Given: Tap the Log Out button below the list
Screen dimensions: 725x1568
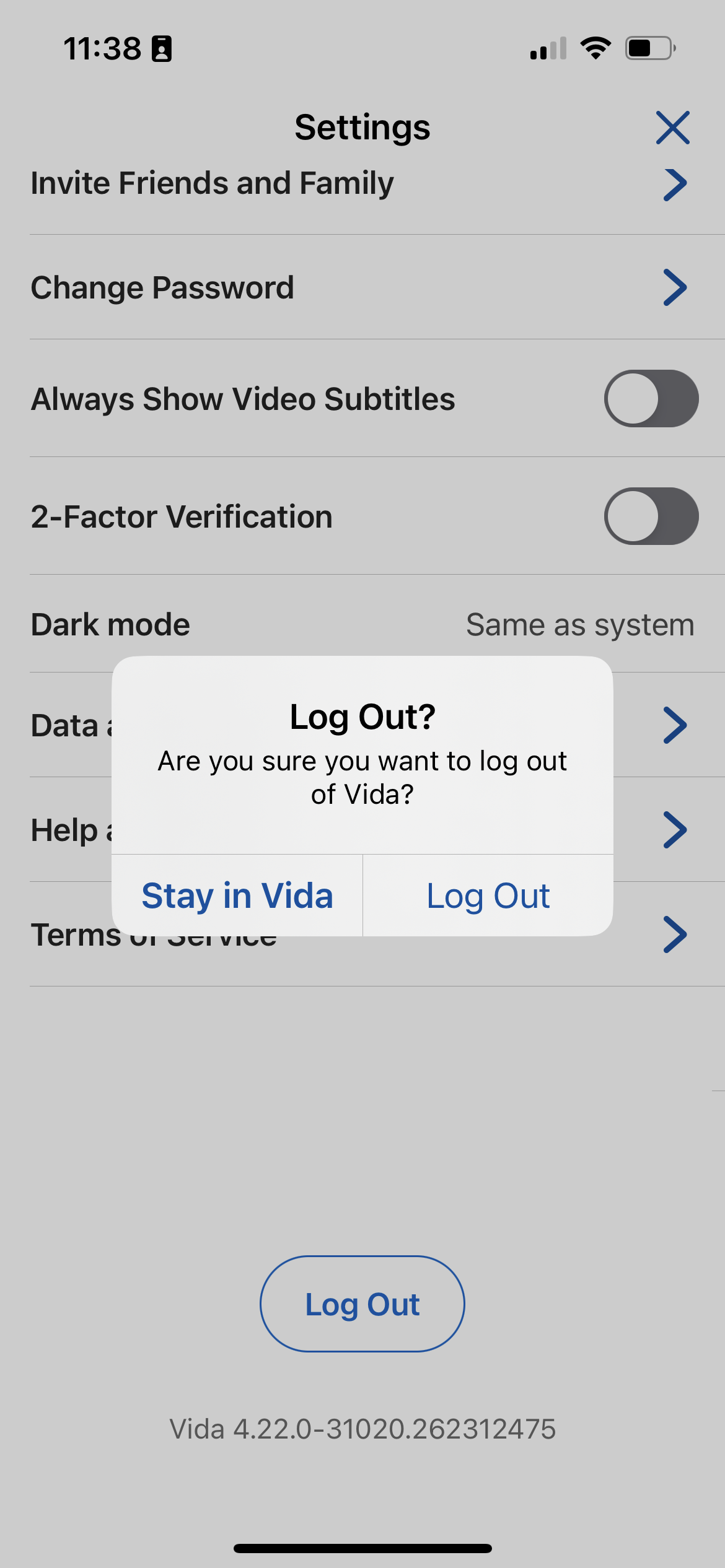Looking at the screenshot, I should click(x=362, y=1304).
